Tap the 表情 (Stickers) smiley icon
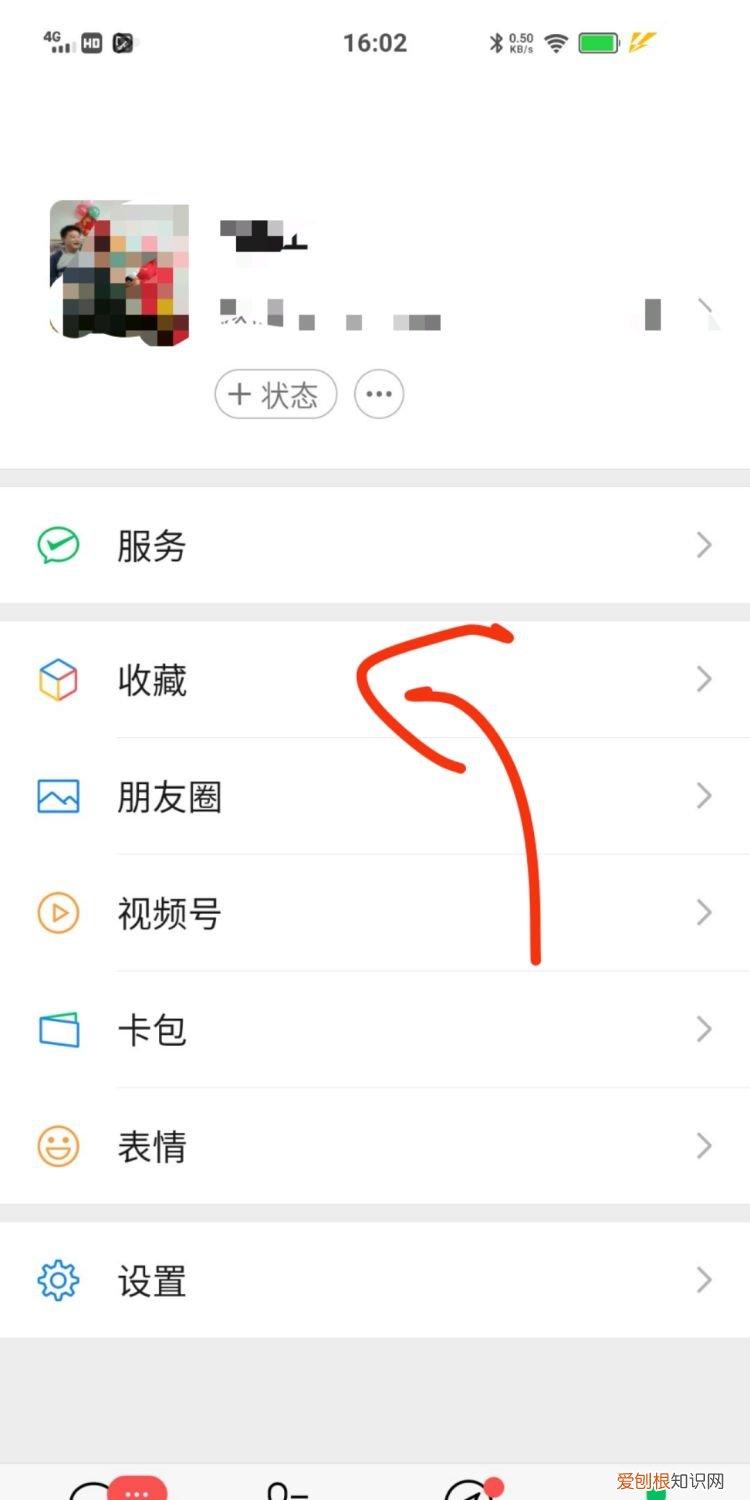 click(58, 1146)
